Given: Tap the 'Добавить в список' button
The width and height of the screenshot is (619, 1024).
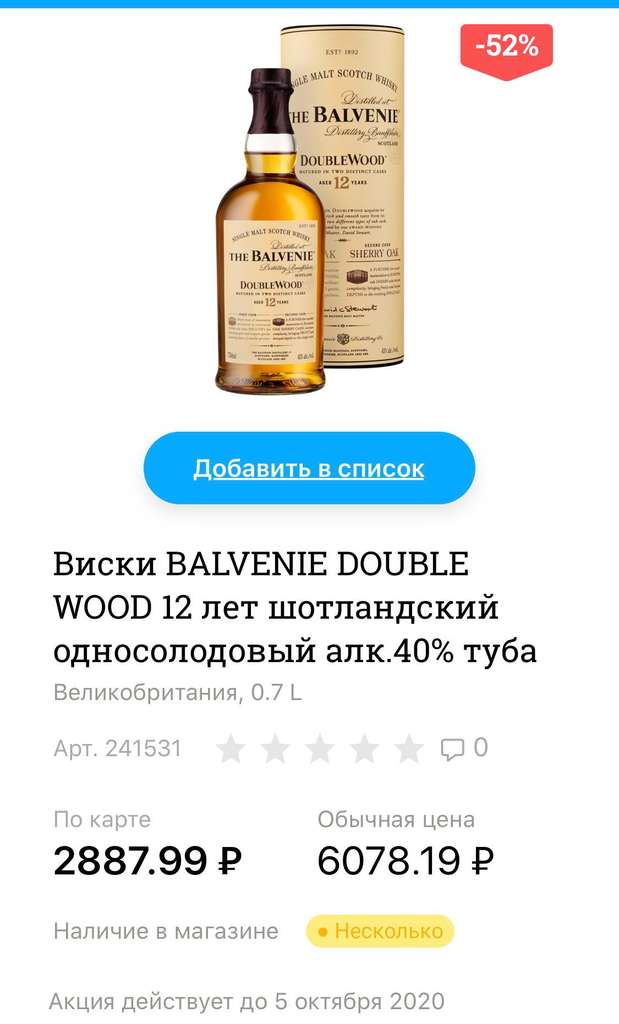Looking at the screenshot, I should pos(308,468).
